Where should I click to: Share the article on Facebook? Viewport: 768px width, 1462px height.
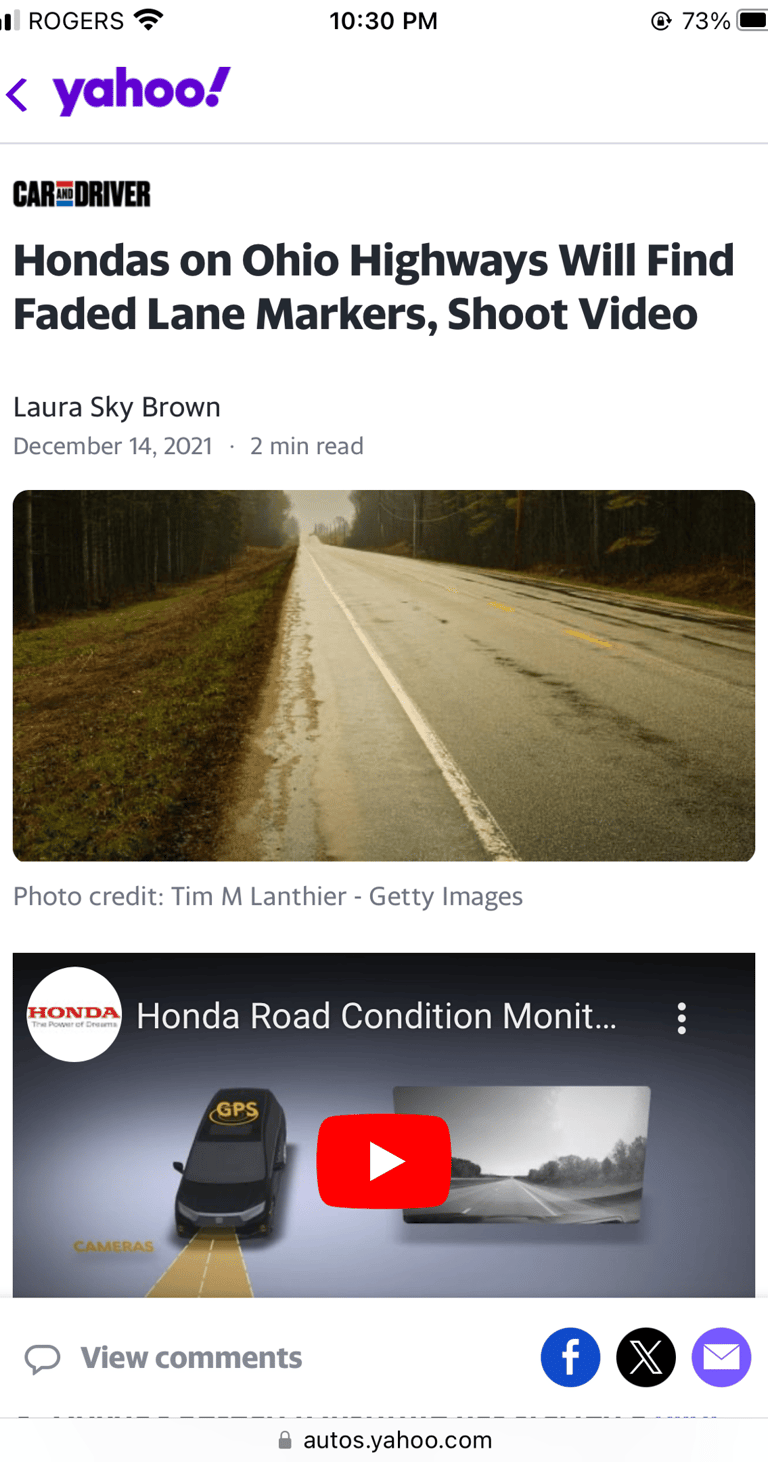coord(571,1357)
